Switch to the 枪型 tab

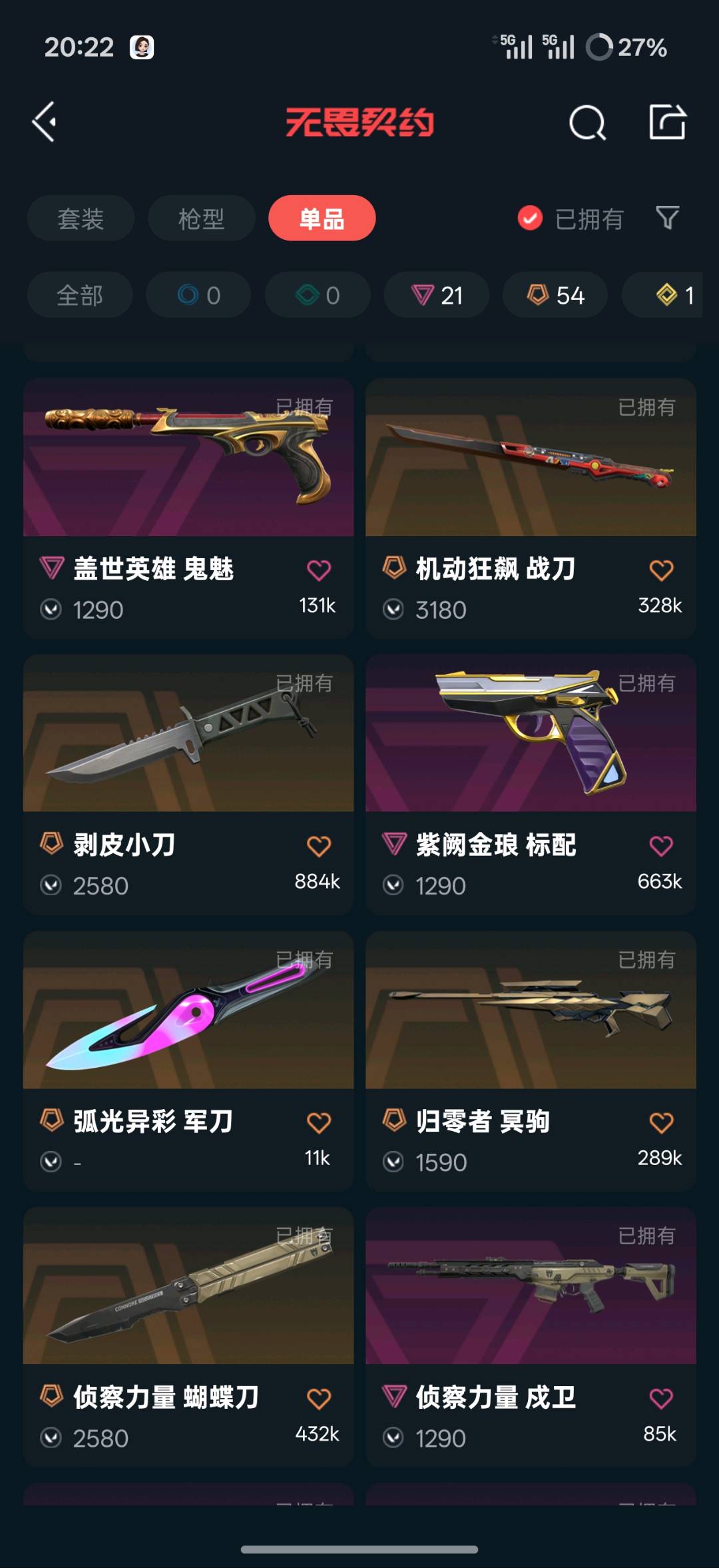[201, 218]
